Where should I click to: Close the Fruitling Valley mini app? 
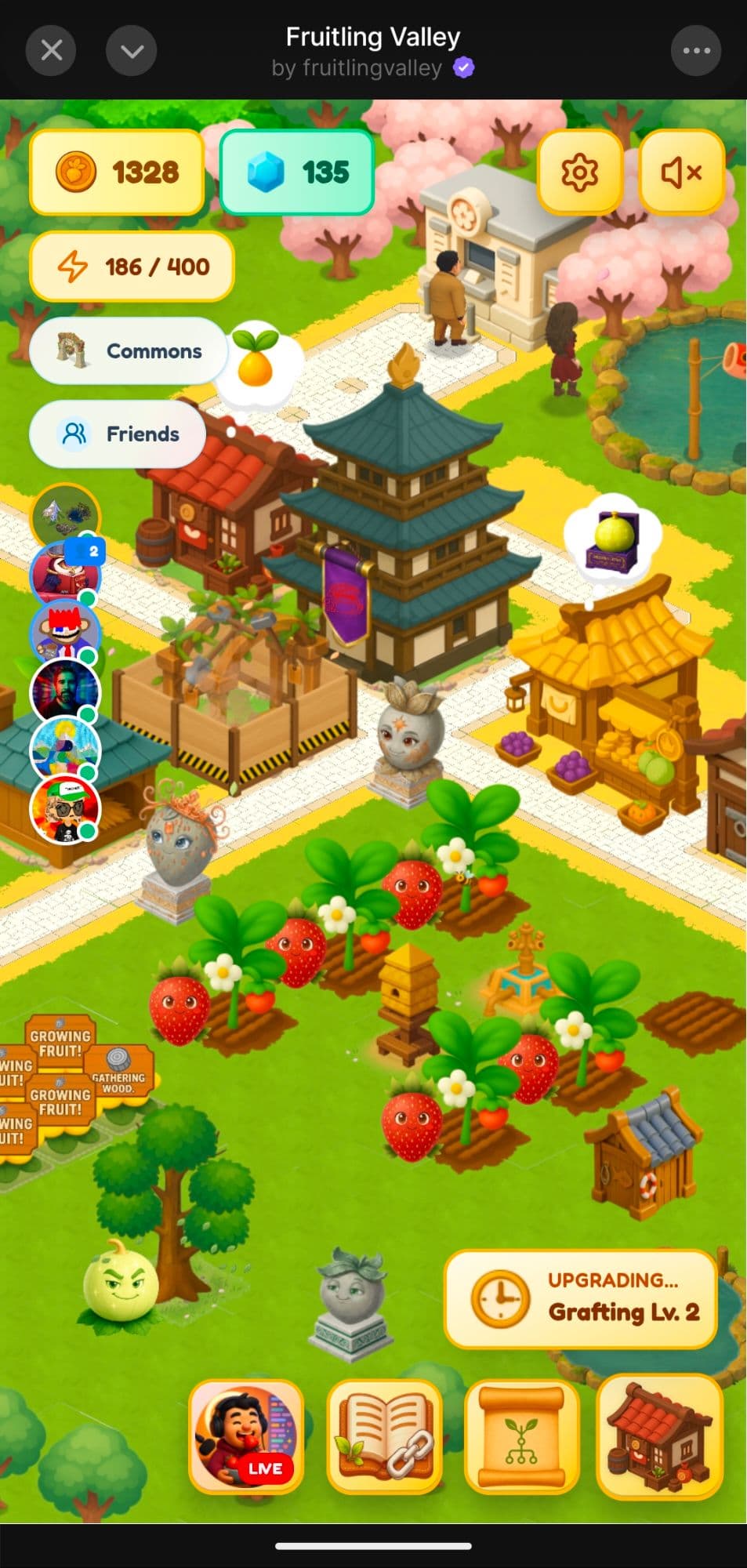point(51,51)
